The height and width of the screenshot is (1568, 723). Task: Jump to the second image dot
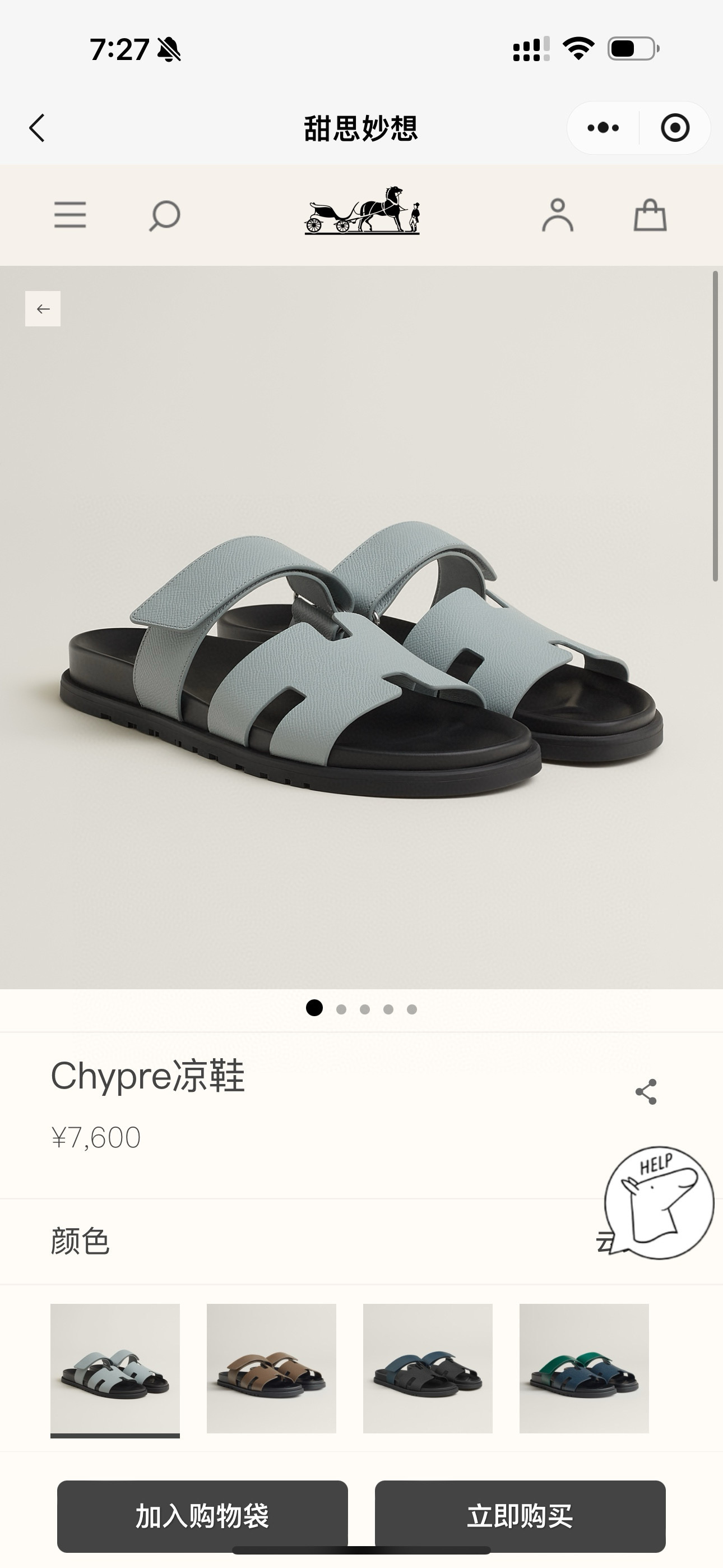[x=341, y=1009]
